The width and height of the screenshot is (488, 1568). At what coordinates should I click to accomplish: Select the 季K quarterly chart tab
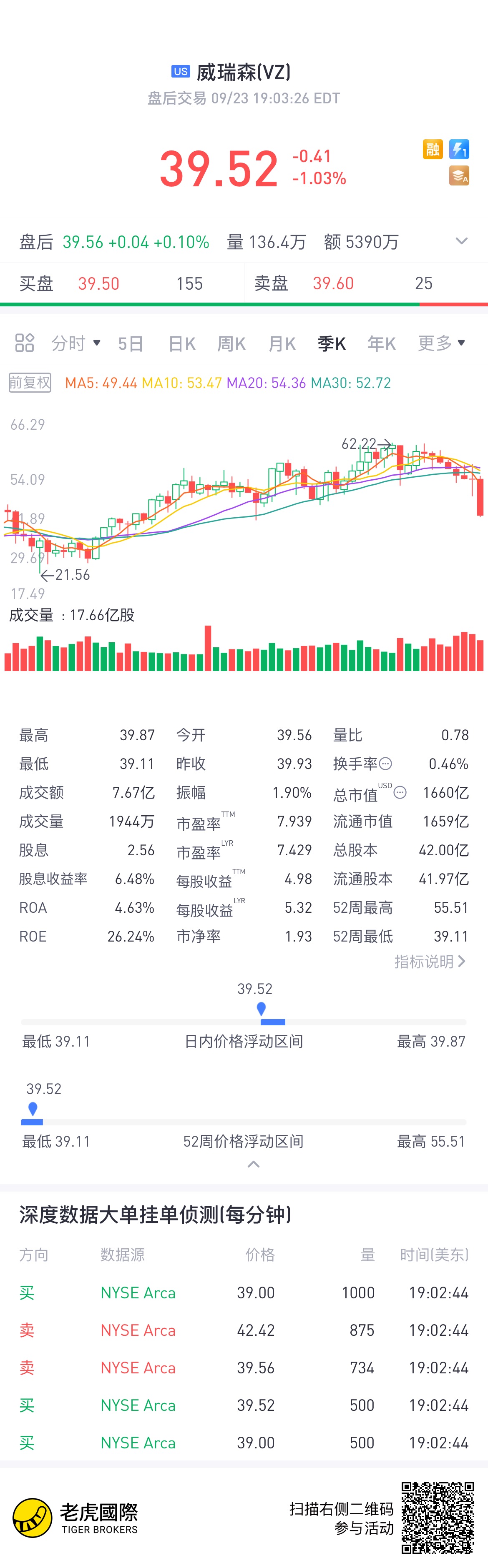click(332, 344)
